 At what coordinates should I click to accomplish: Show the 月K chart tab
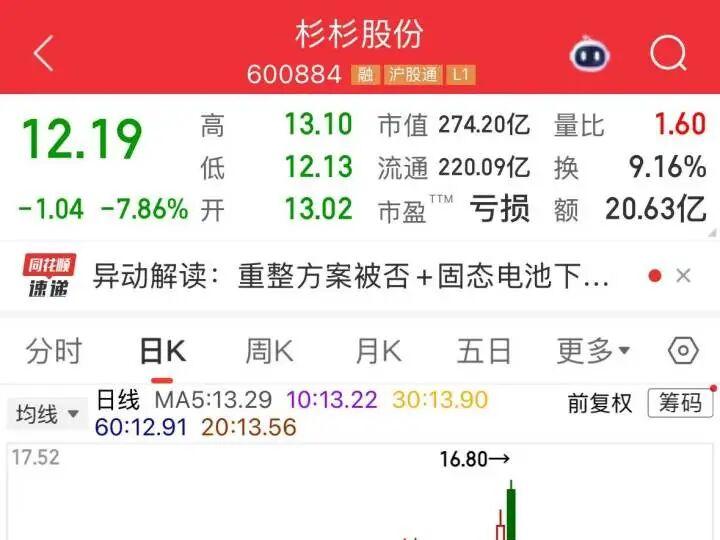pyautogui.click(x=377, y=351)
